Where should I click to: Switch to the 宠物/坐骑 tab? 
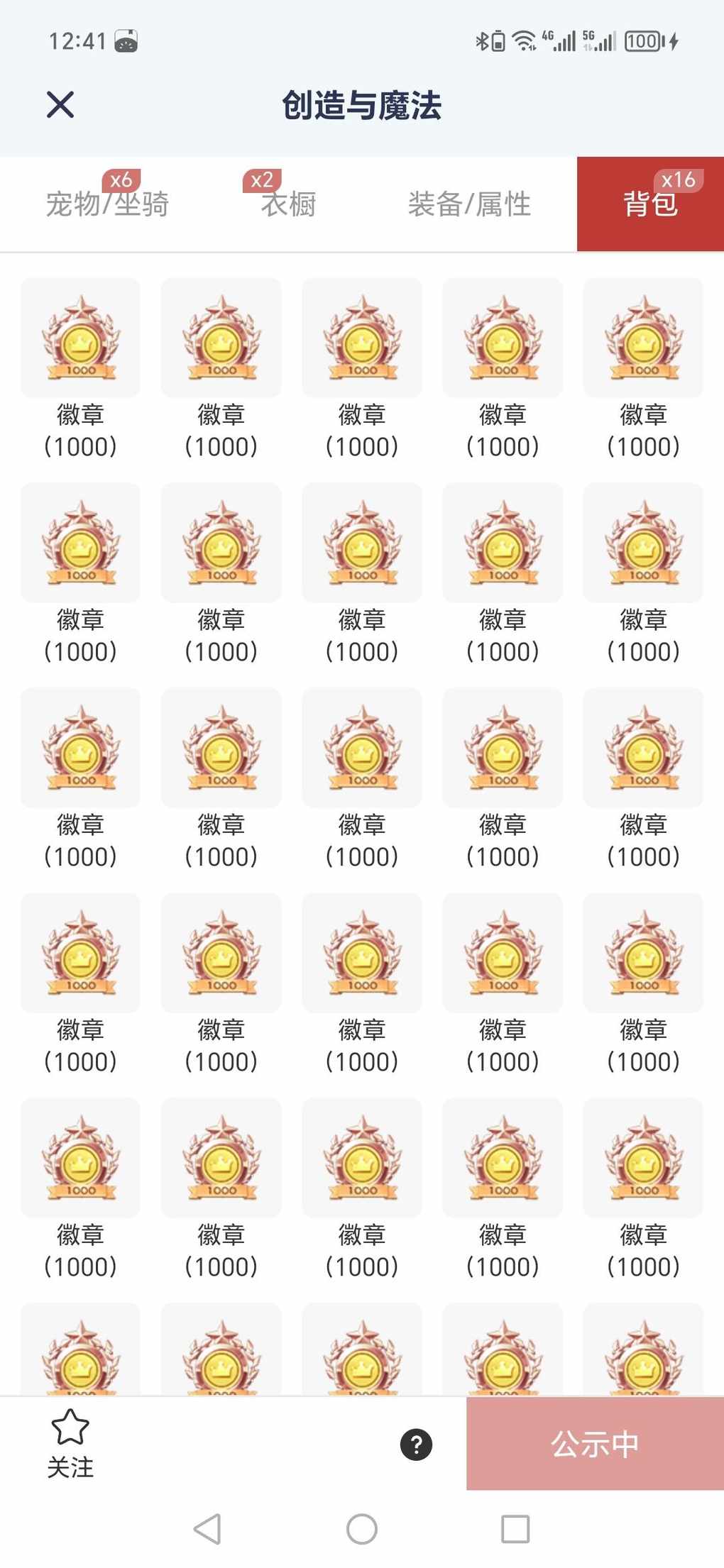coord(107,204)
